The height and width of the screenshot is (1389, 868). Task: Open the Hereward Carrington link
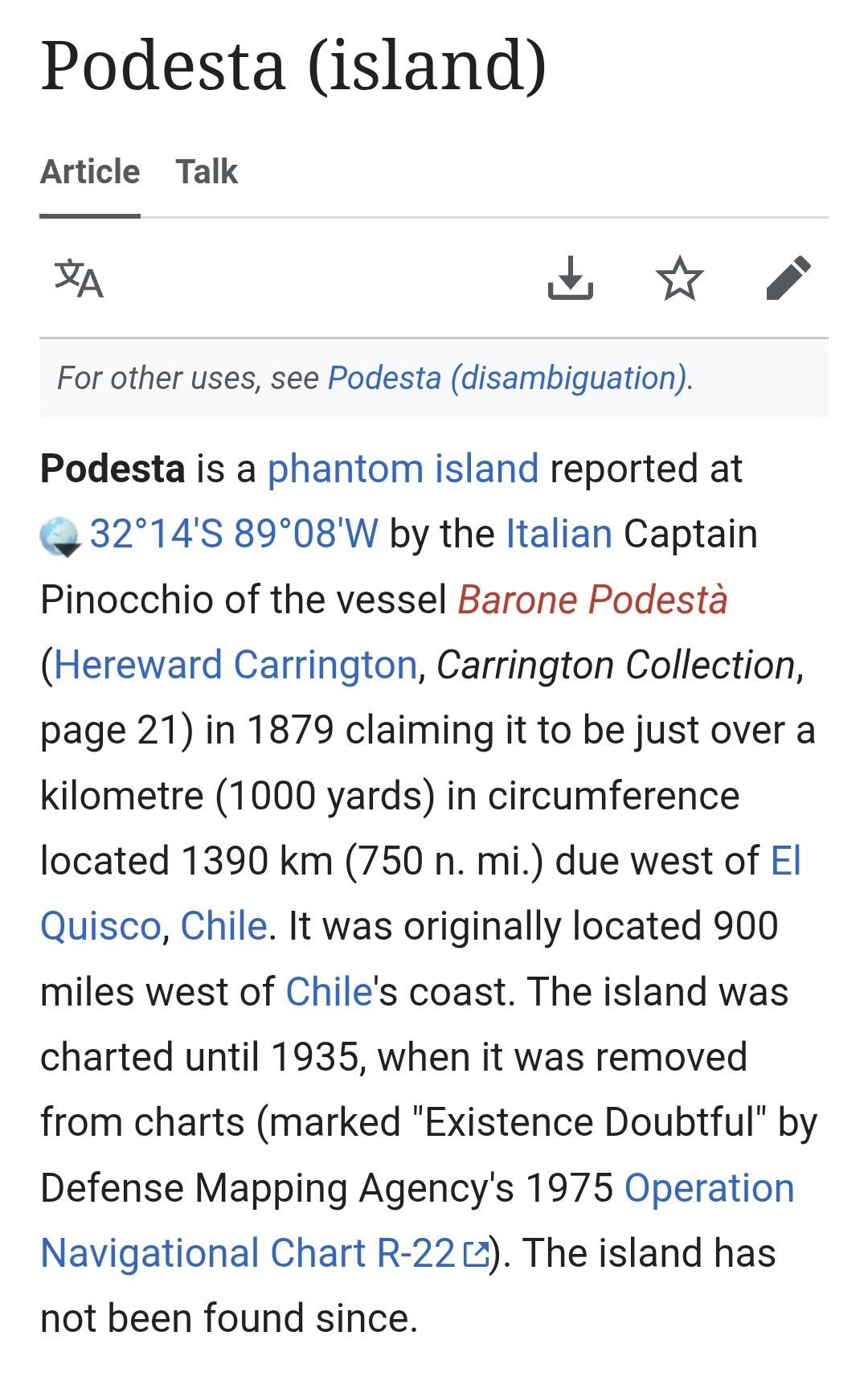[x=235, y=666]
